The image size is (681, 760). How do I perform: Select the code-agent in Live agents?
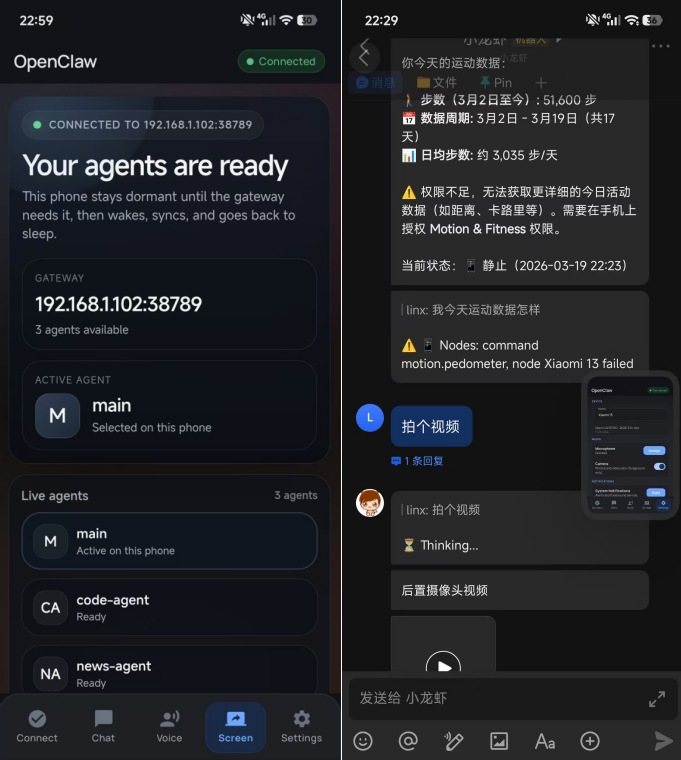click(169, 607)
